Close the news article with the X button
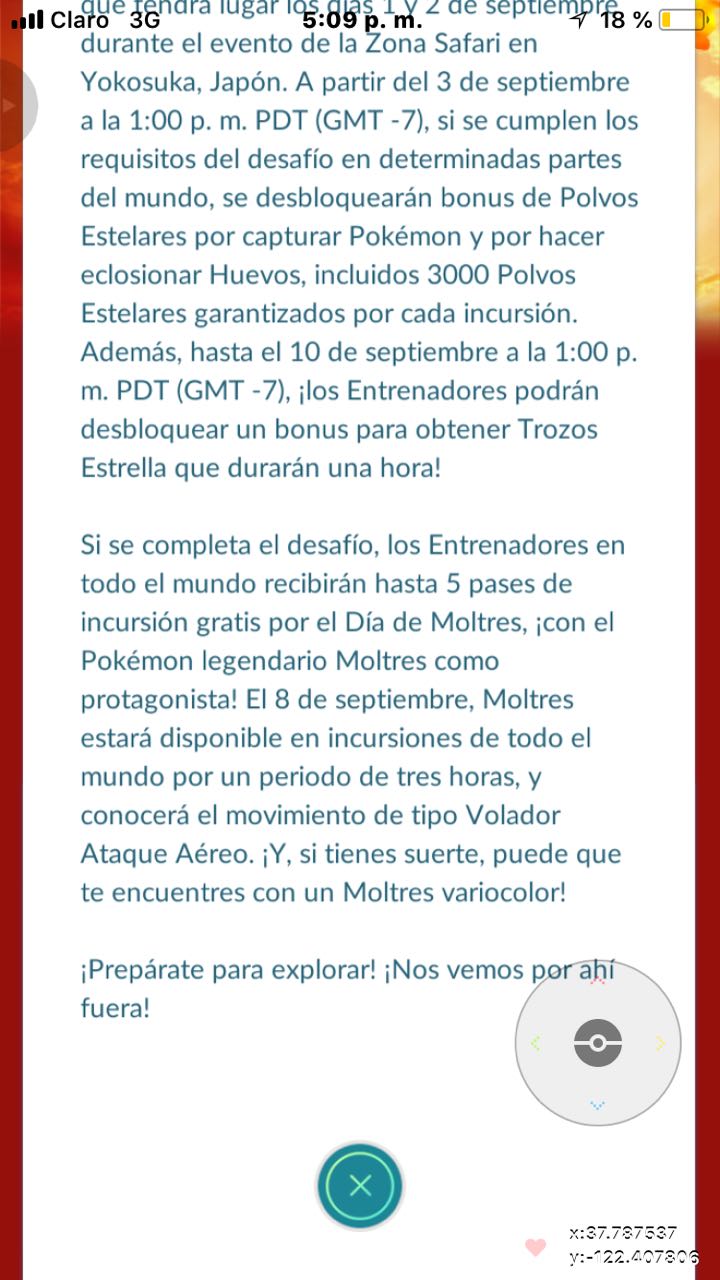The image size is (720, 1280). pos(361,1187)
